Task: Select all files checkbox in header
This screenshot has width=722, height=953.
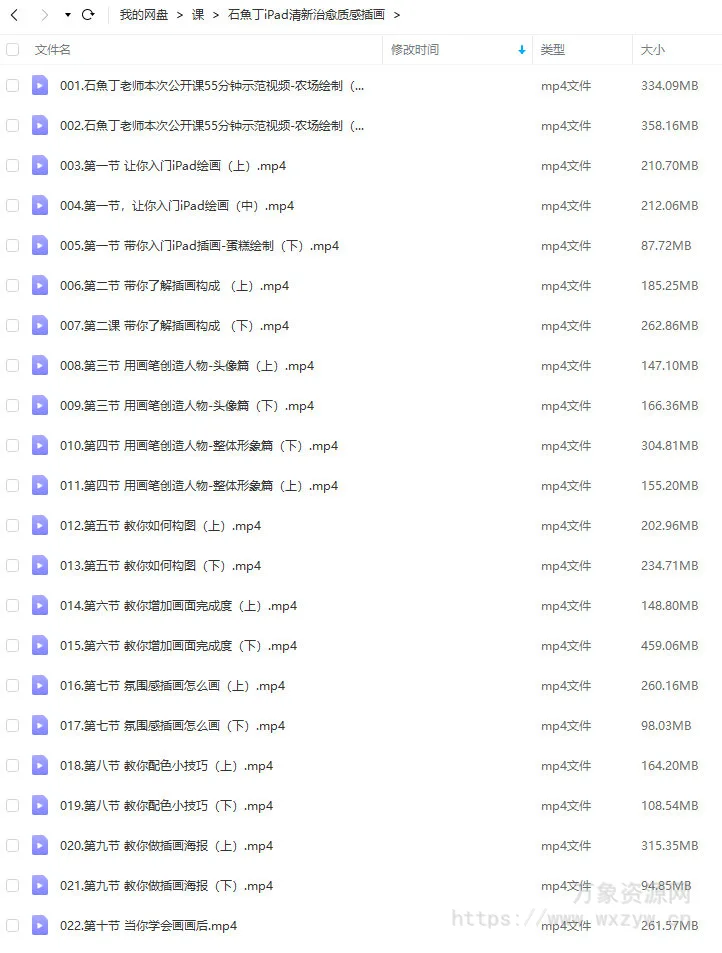Action: (12, 49)
